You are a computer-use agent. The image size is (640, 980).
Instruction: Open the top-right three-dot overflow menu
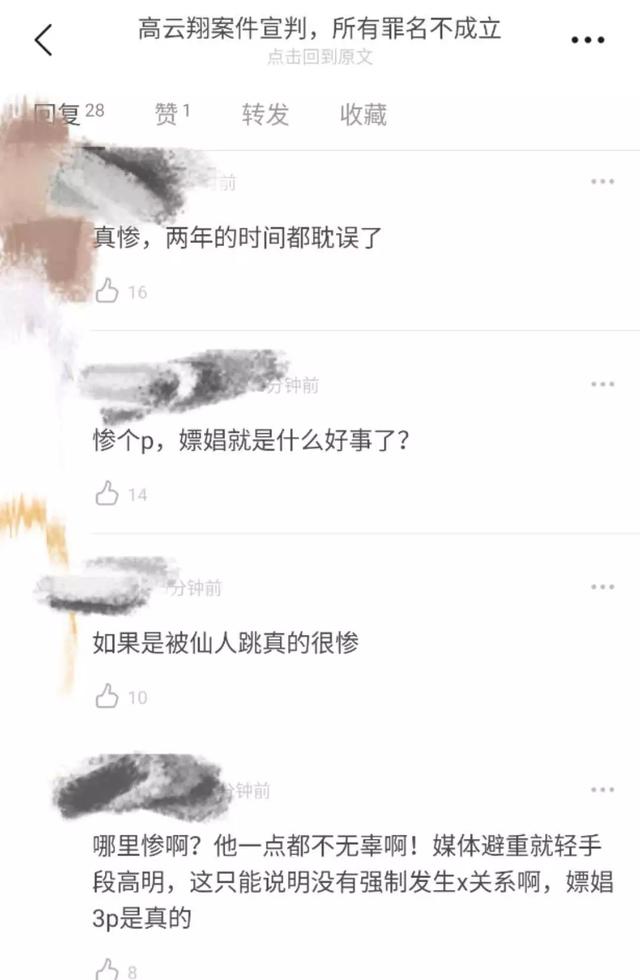[x=588, y=40]
